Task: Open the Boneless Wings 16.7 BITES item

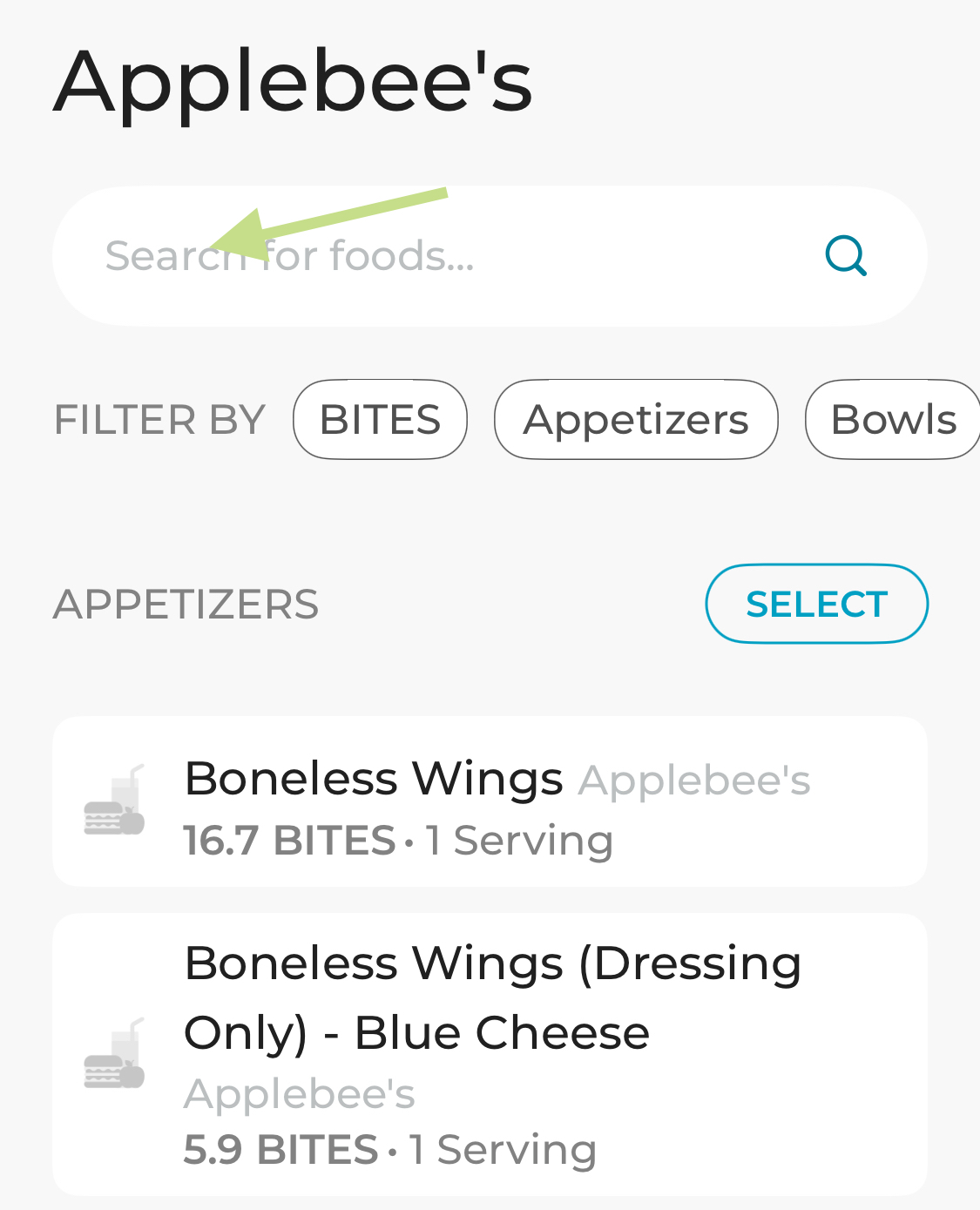Action: (x=490, y=802)
